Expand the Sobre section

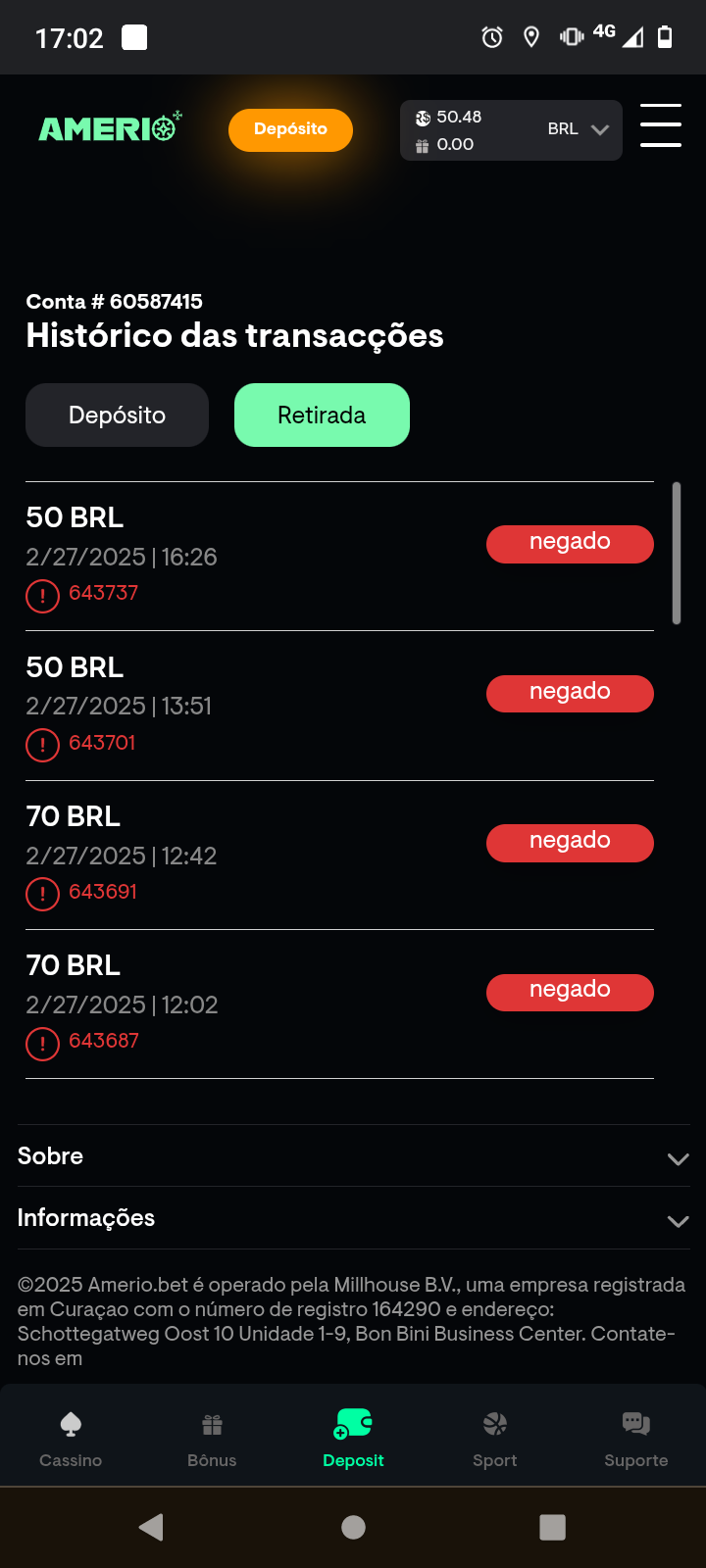(353, 1156)
